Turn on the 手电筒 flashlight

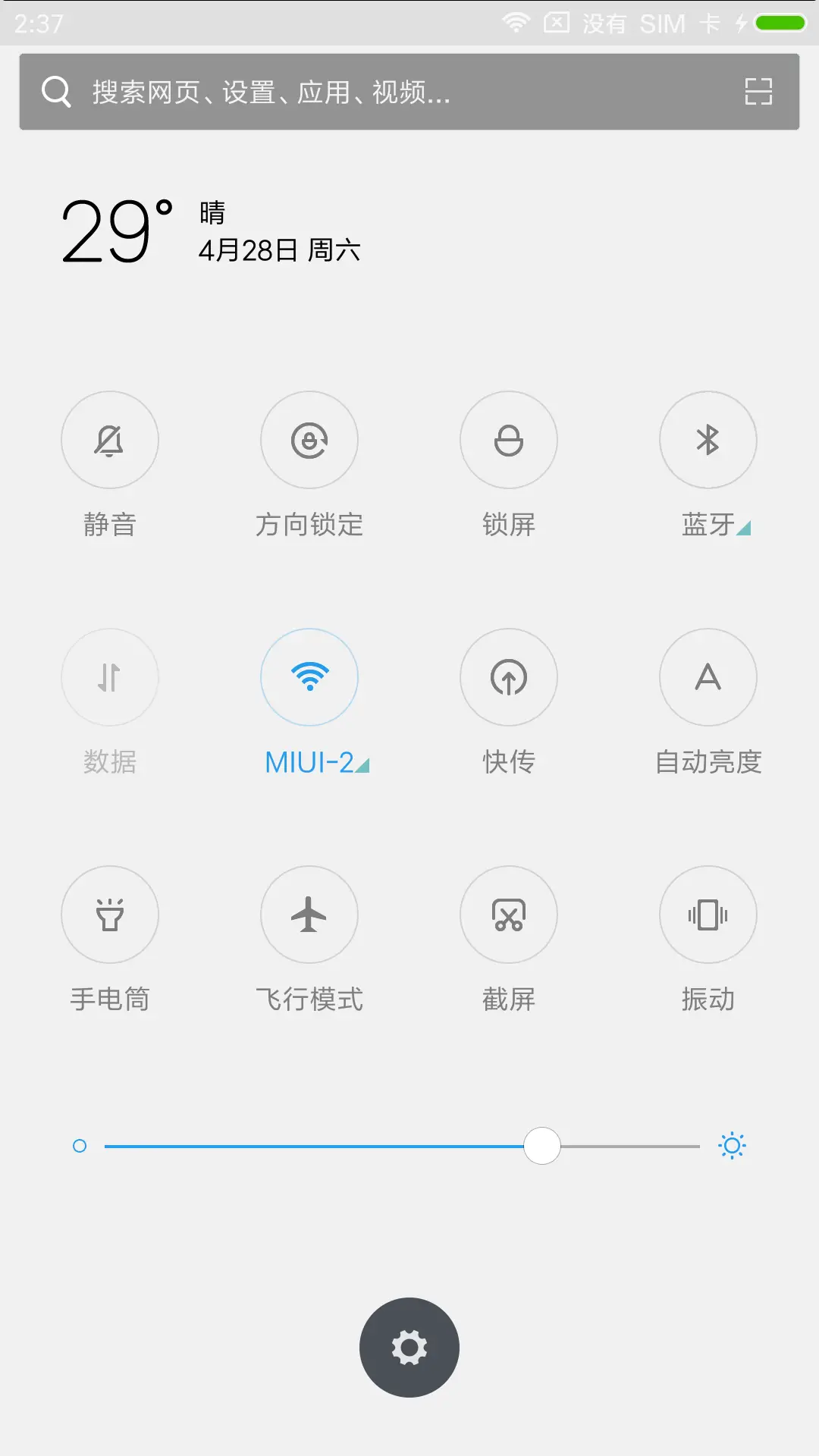point(110,915)
